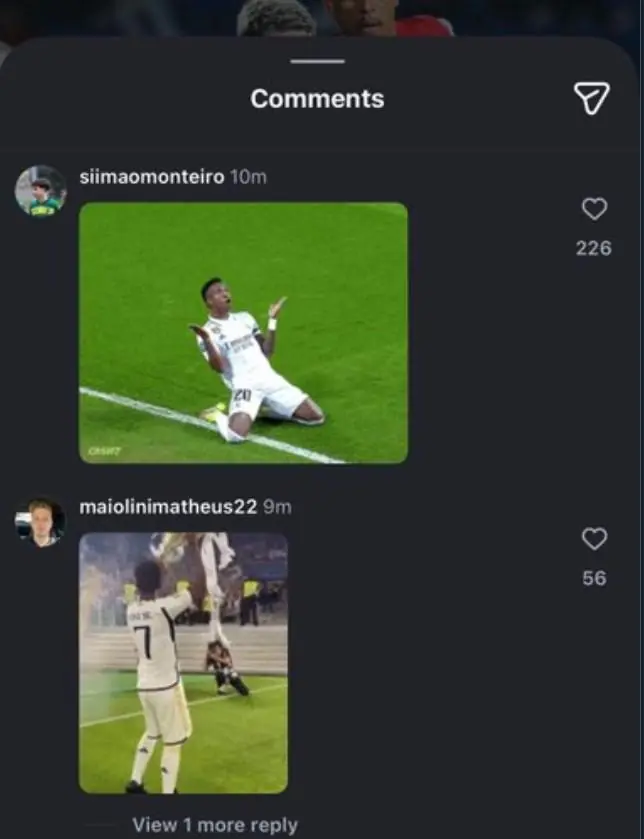The width and height of the screenshot is (644, 839).
Task: Share the post via the paper plane icon
Action: (x=591, y=98)
